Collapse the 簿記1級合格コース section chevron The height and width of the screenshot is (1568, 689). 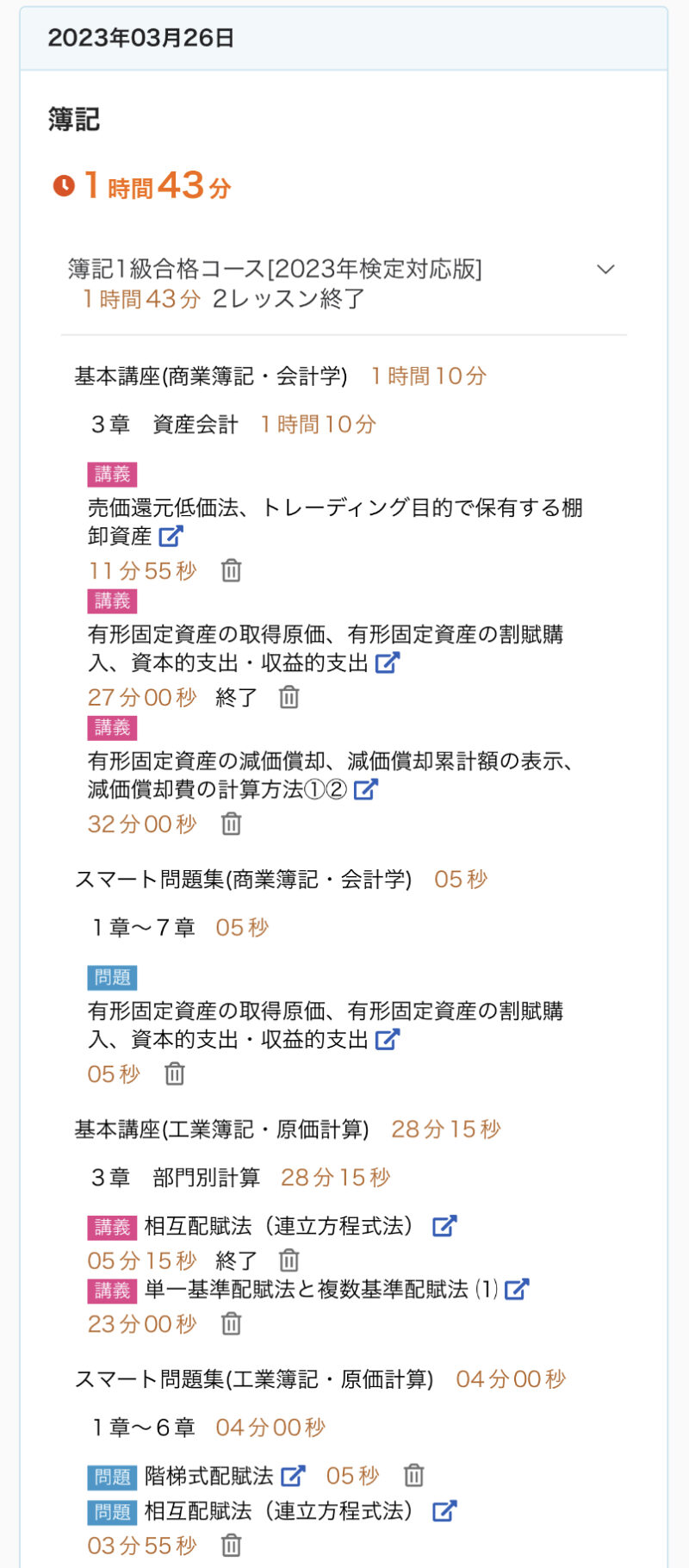[x=605, y=270]
